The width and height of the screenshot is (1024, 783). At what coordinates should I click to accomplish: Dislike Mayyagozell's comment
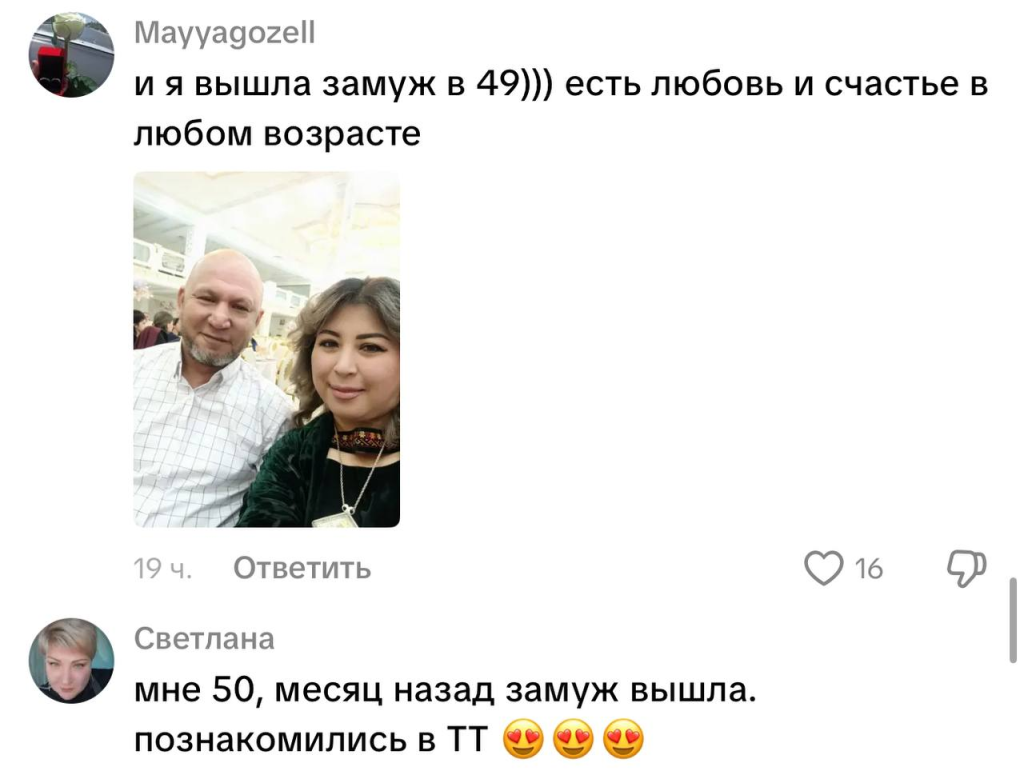coord(967,567)
